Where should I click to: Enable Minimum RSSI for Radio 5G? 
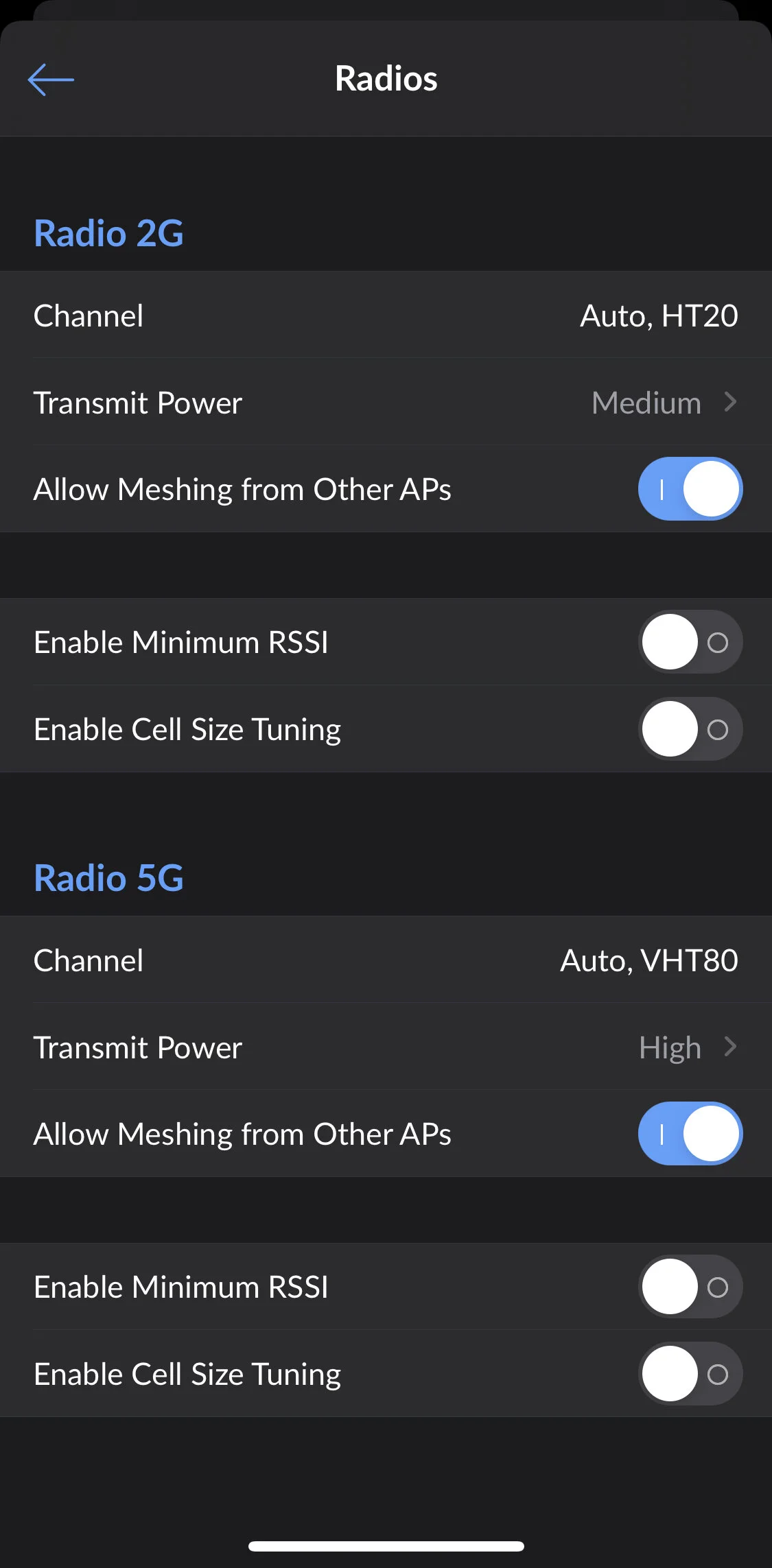point(690,1287)
